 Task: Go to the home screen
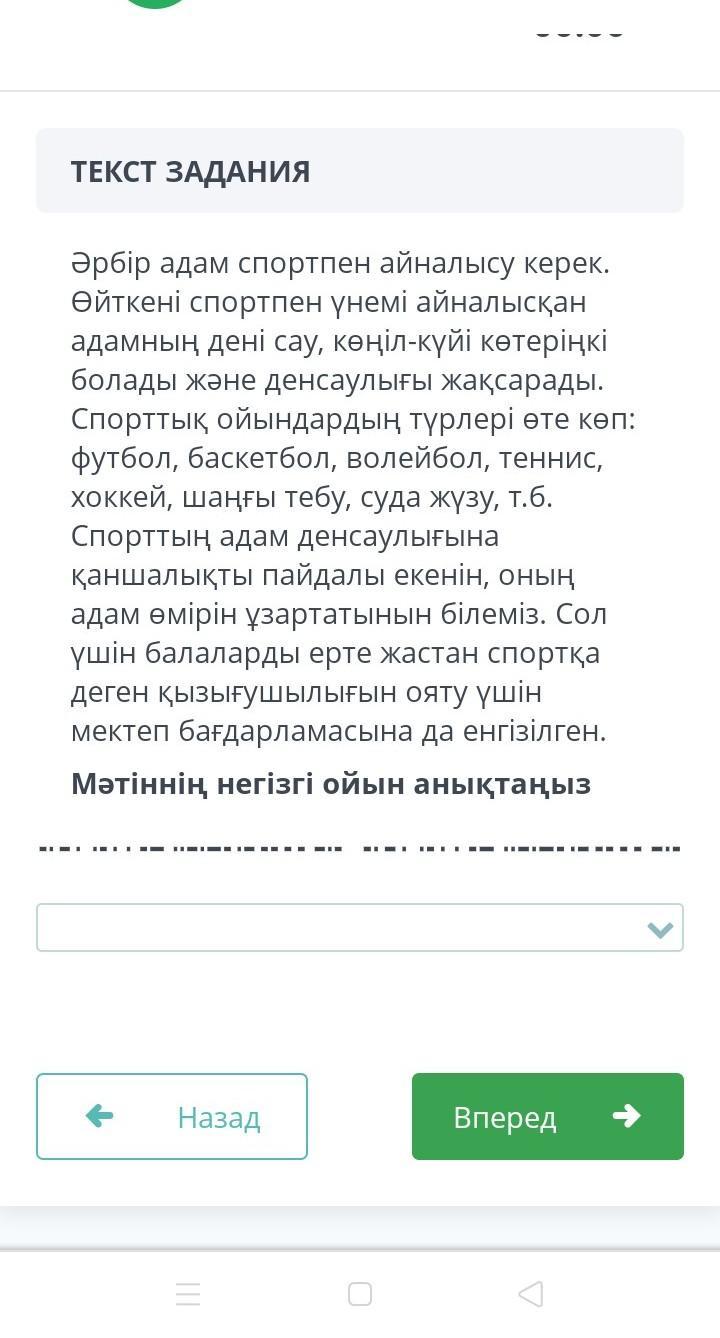360,1294
